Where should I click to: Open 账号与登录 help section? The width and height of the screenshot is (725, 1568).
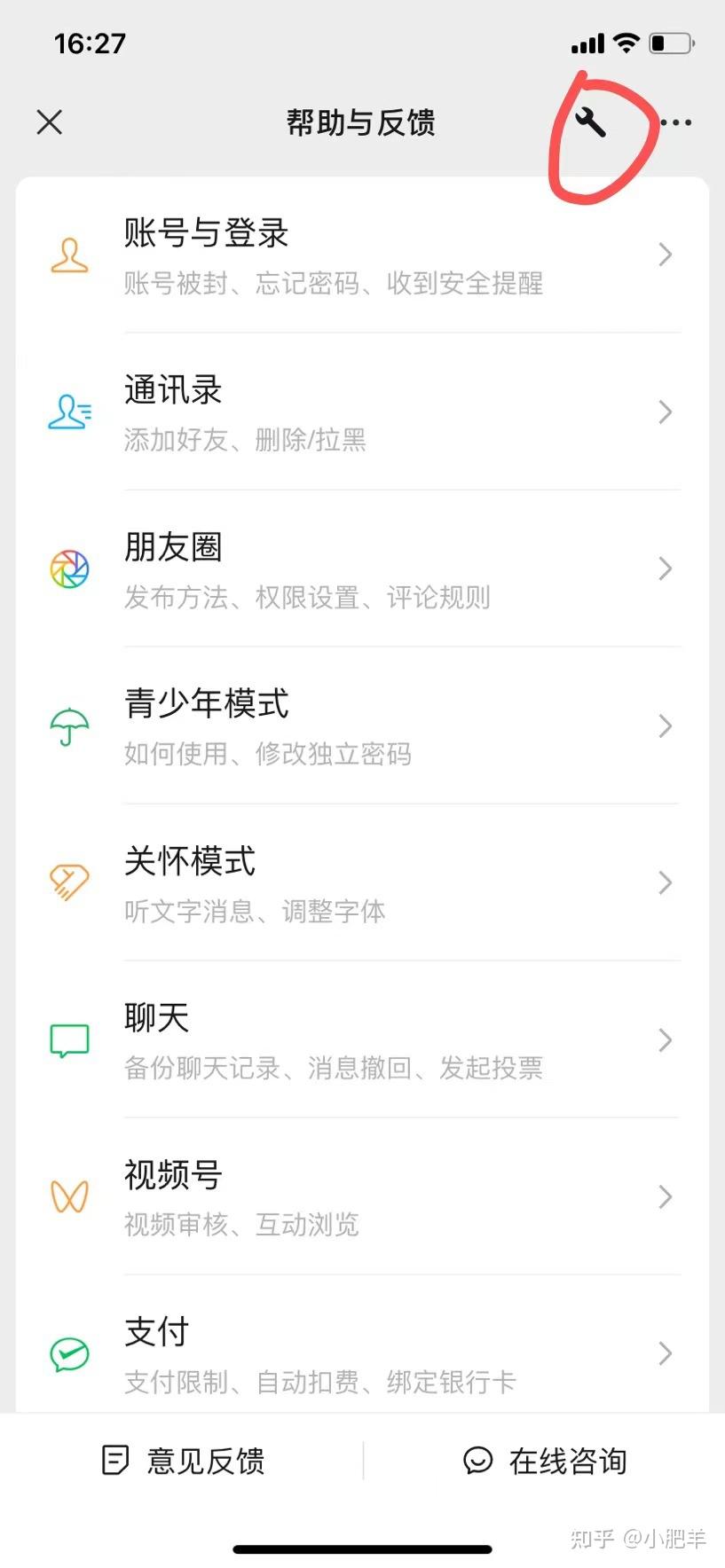click(x=362, y=255)
